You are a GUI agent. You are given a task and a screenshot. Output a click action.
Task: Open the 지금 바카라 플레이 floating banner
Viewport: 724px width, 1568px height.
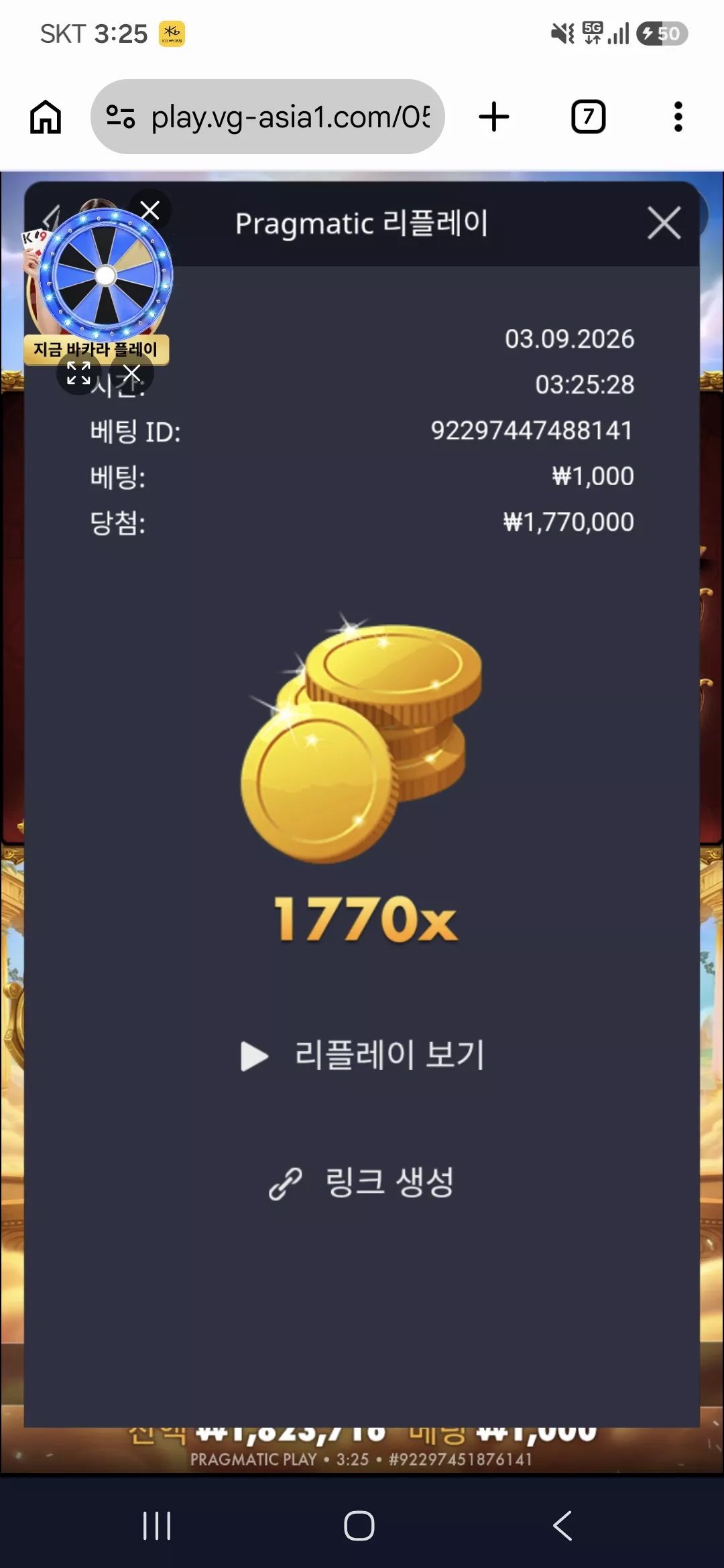click(97, 350)
